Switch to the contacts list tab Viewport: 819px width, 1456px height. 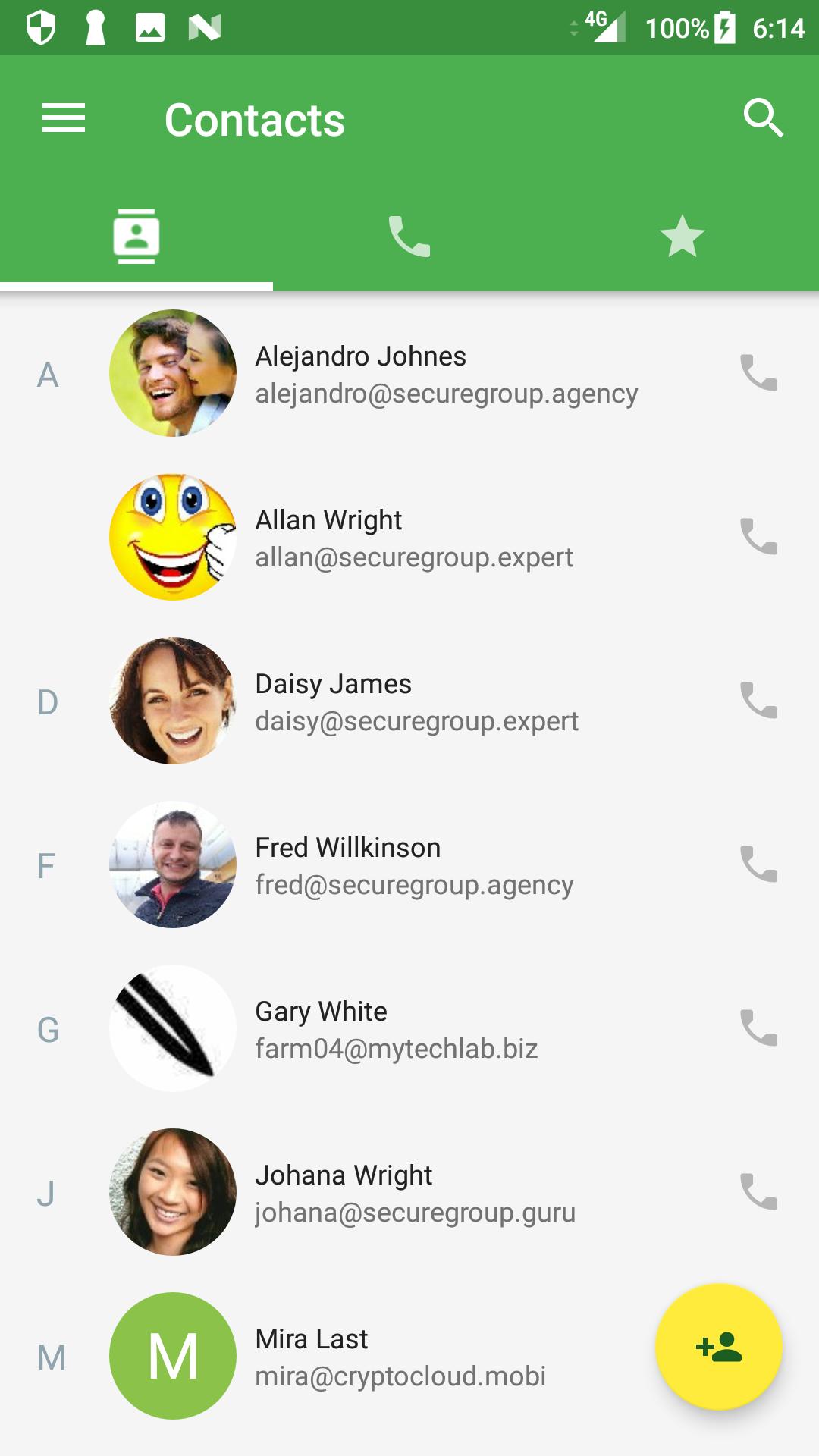point(136,237)
